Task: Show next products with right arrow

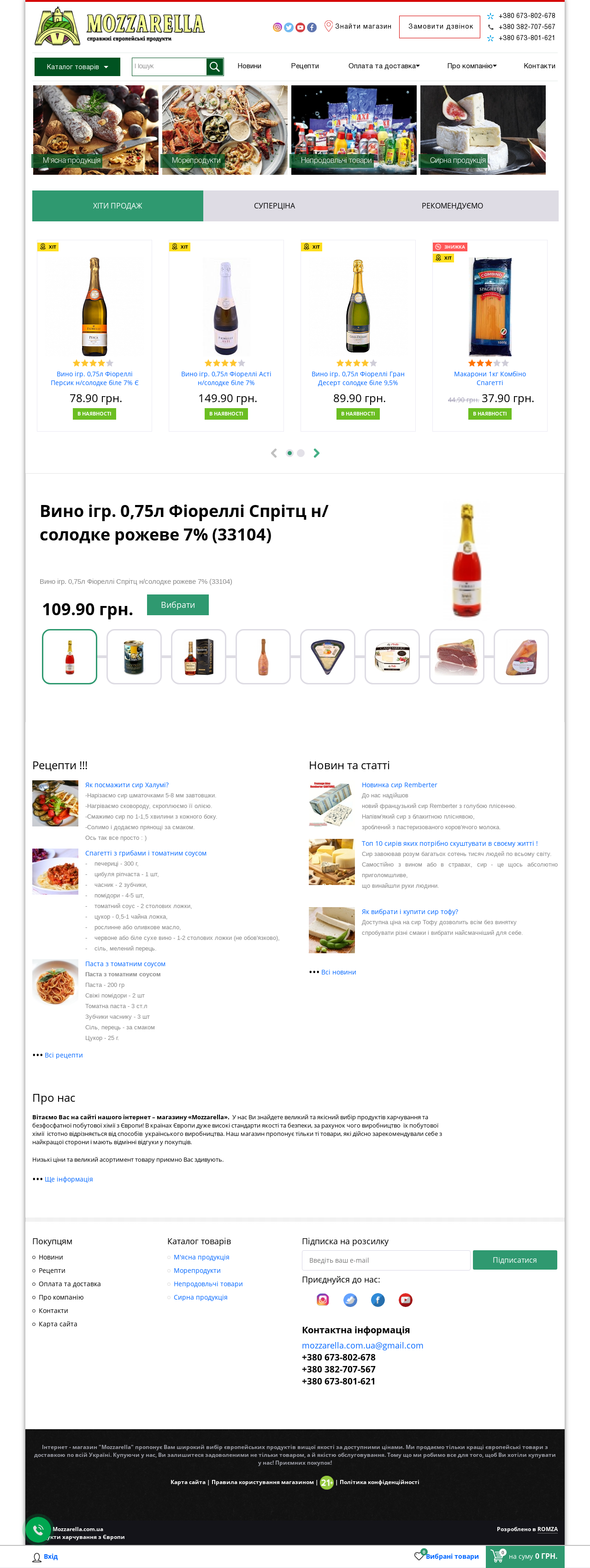Action: pos(316,453)
